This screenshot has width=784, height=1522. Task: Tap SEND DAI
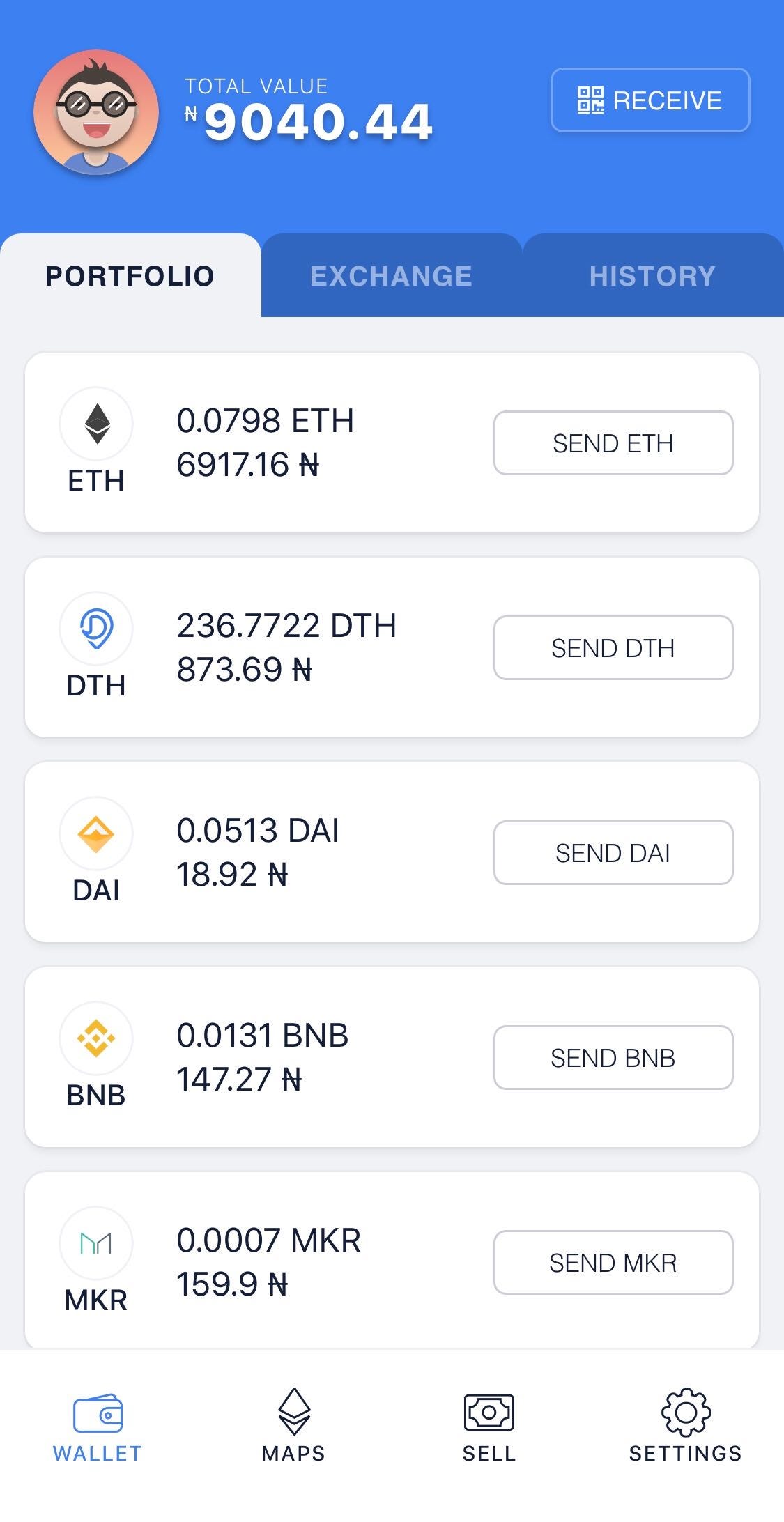click(x=613, y=853)
